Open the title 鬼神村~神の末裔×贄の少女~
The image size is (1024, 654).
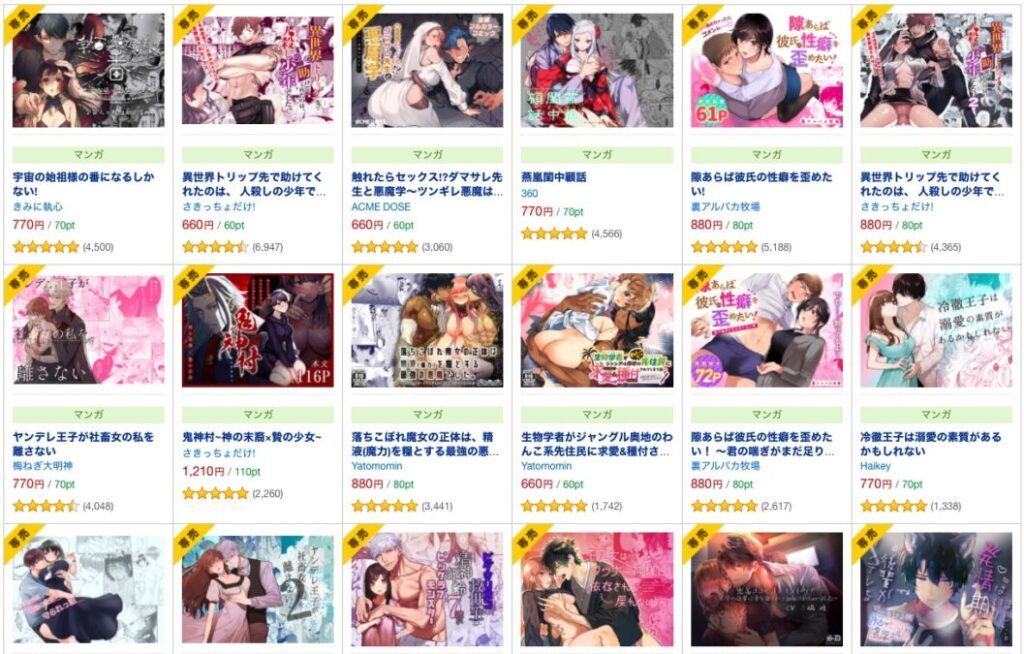(x=249, y=436)
